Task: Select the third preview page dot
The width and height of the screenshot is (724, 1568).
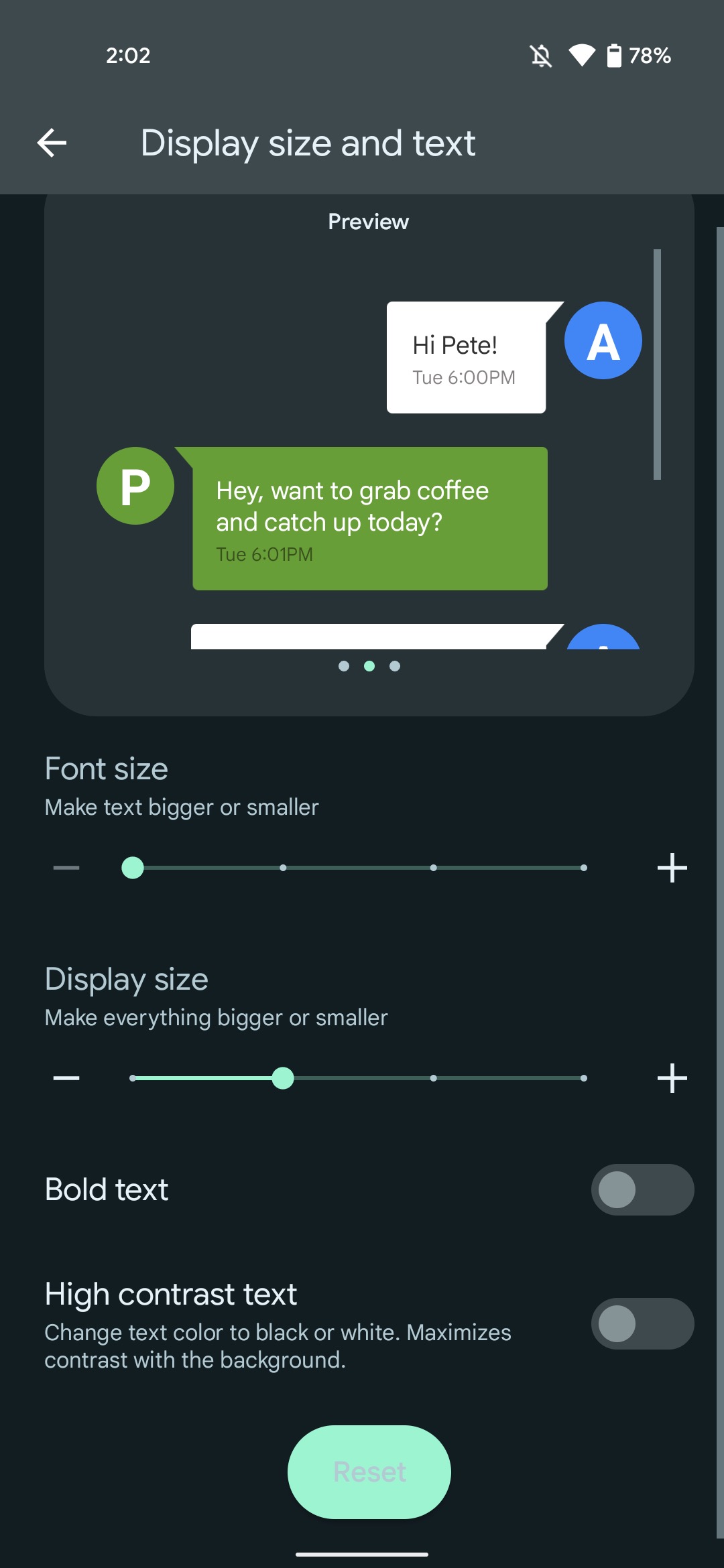Action: pyautogui.click(x=395, y=666)
